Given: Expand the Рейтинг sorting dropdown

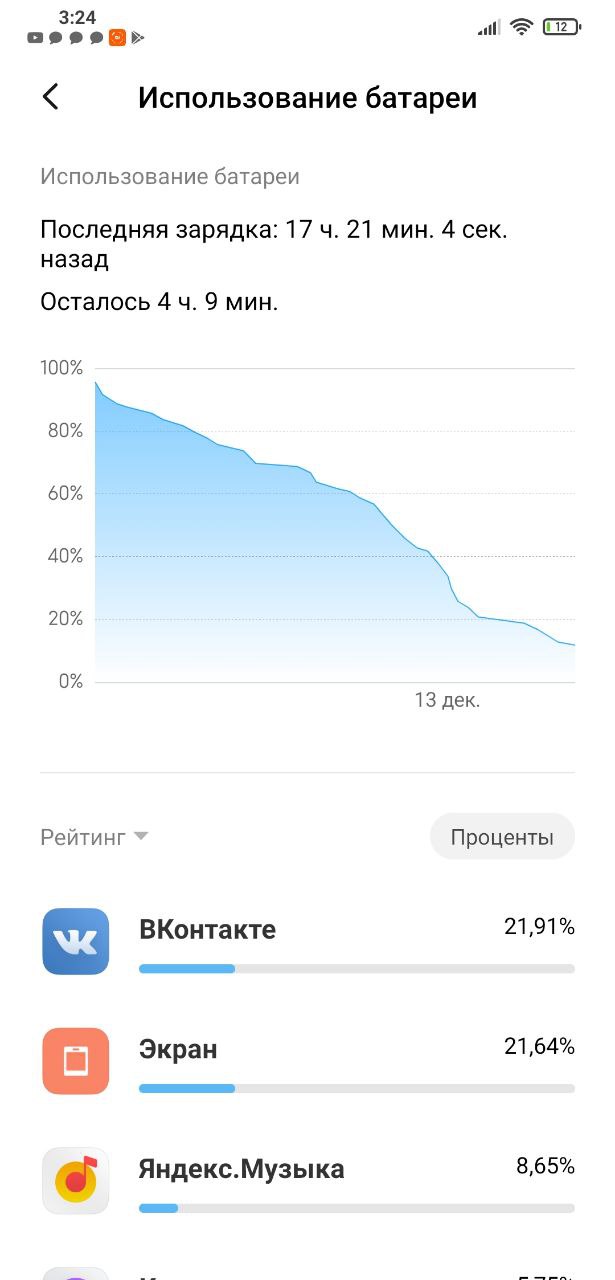Looking at the screenshot, I should [94, 837].
